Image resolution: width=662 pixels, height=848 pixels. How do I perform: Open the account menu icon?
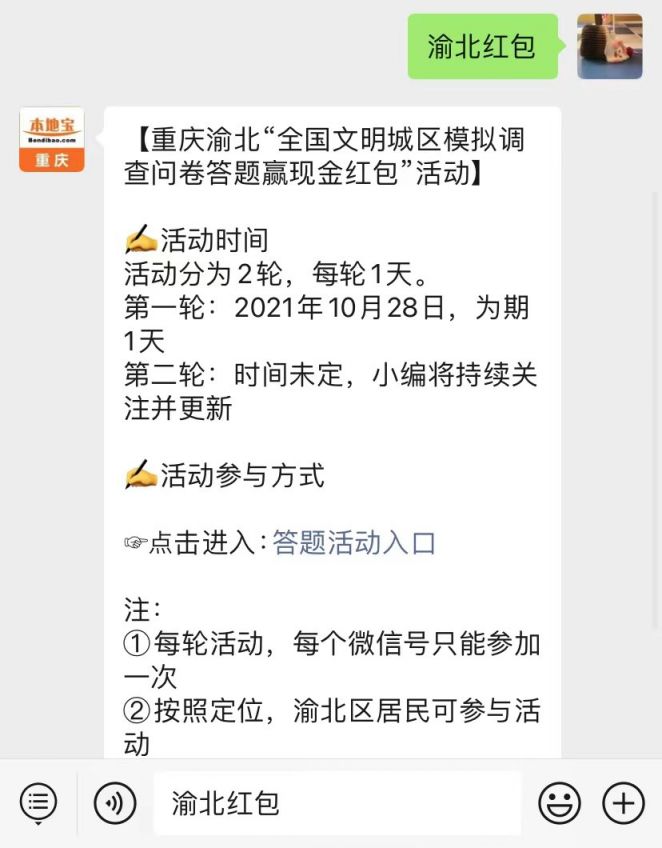(x=38, y=802)
